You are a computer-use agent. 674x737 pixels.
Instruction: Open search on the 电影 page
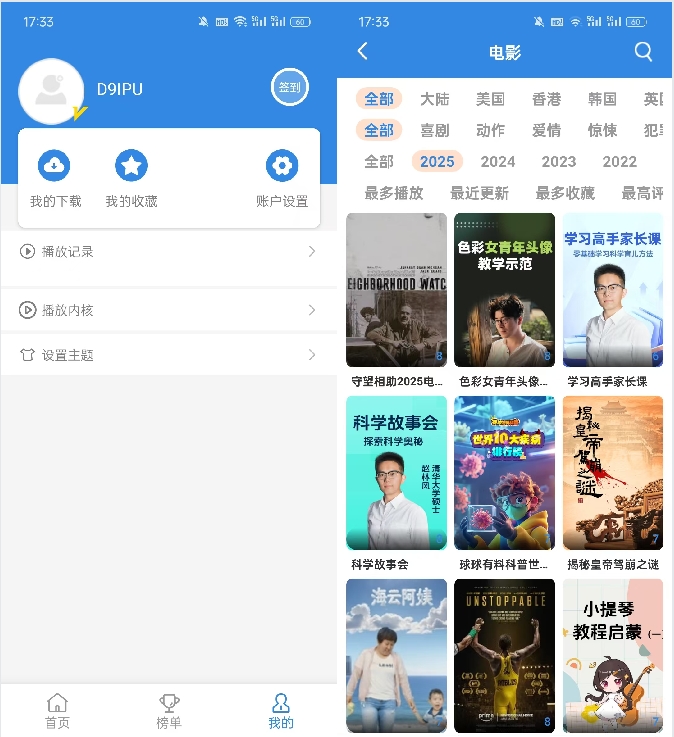pyautogui.click(x=643, y=52)
